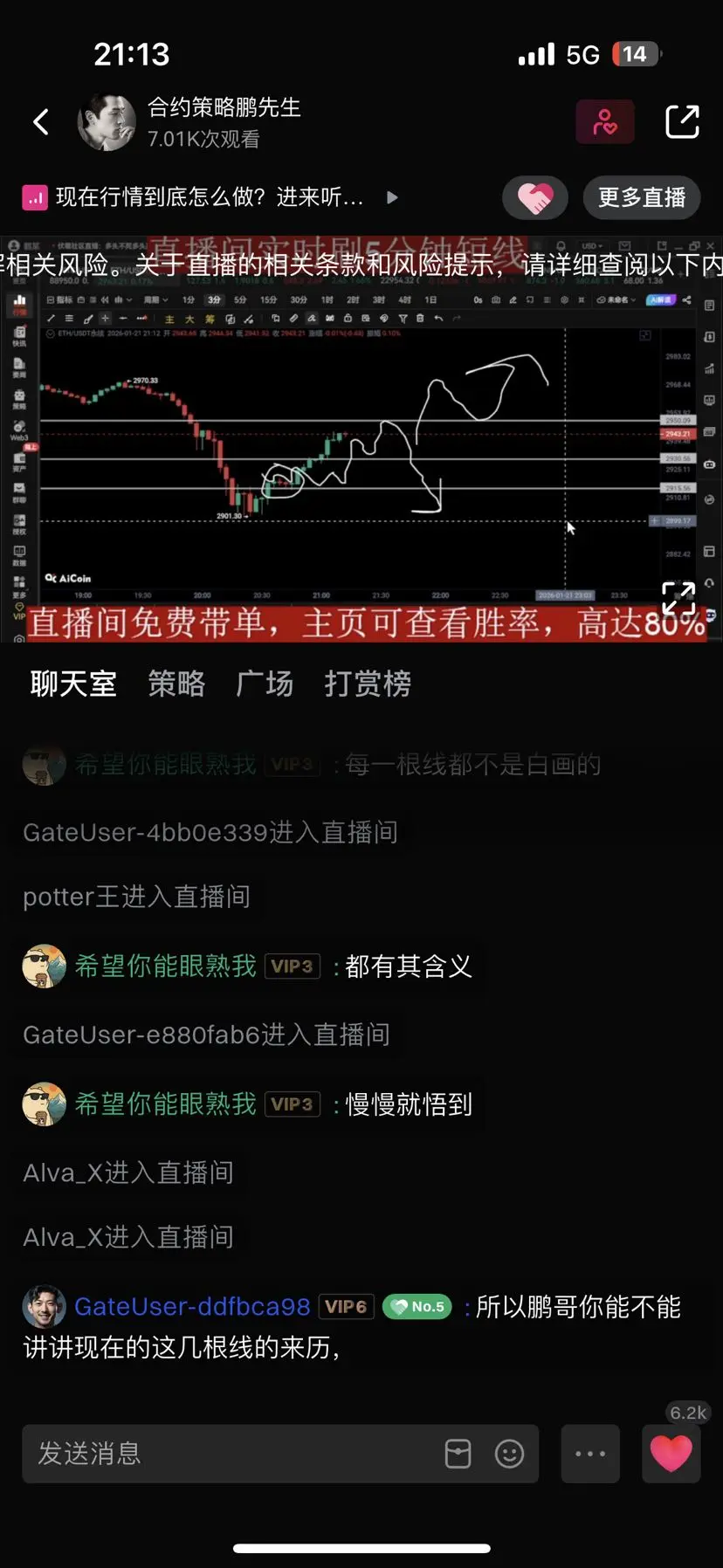The height and width of the screenshot is (1568, 723).
Task: Open the 打赏榜 tab
Action: [x=368, y=684]
